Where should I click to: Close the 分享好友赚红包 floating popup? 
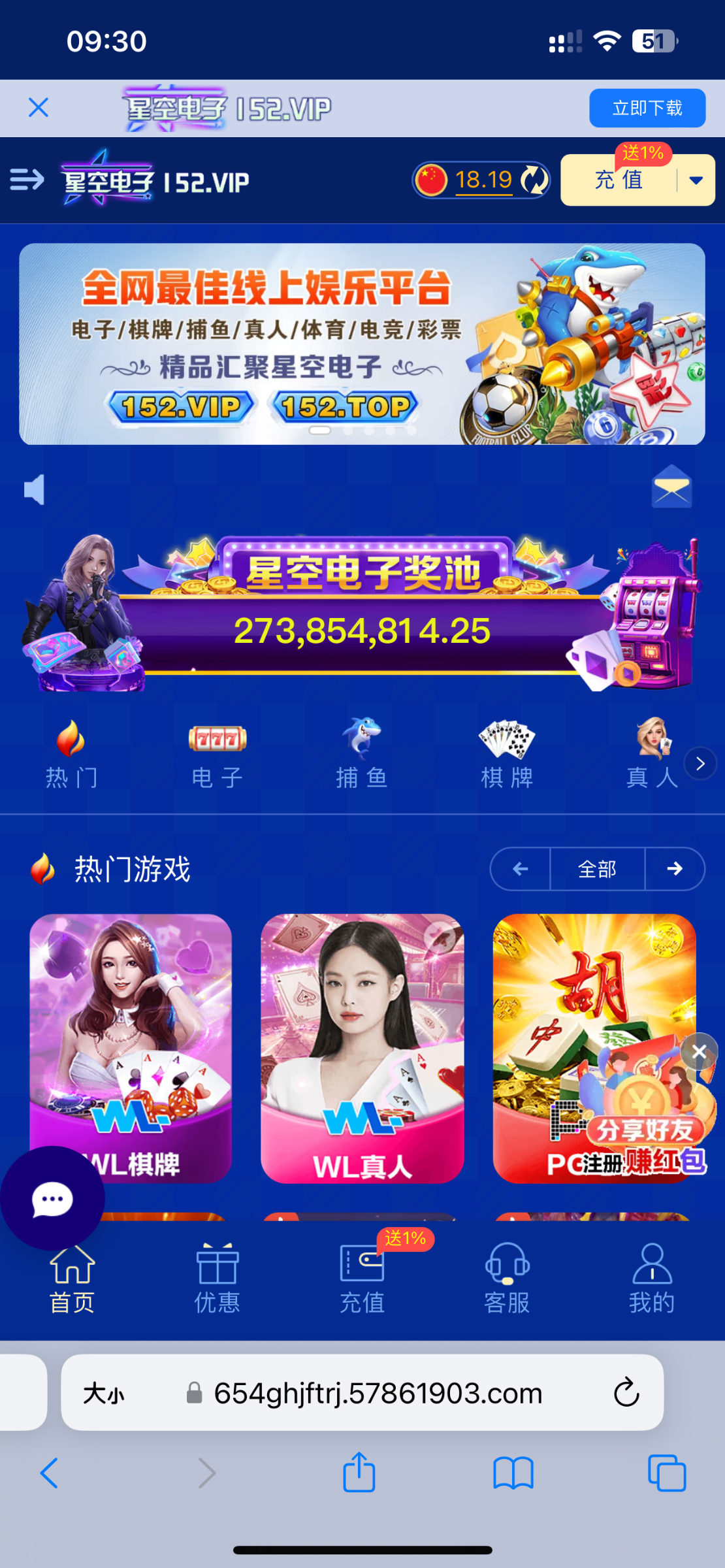click(x=699, y=1051)
